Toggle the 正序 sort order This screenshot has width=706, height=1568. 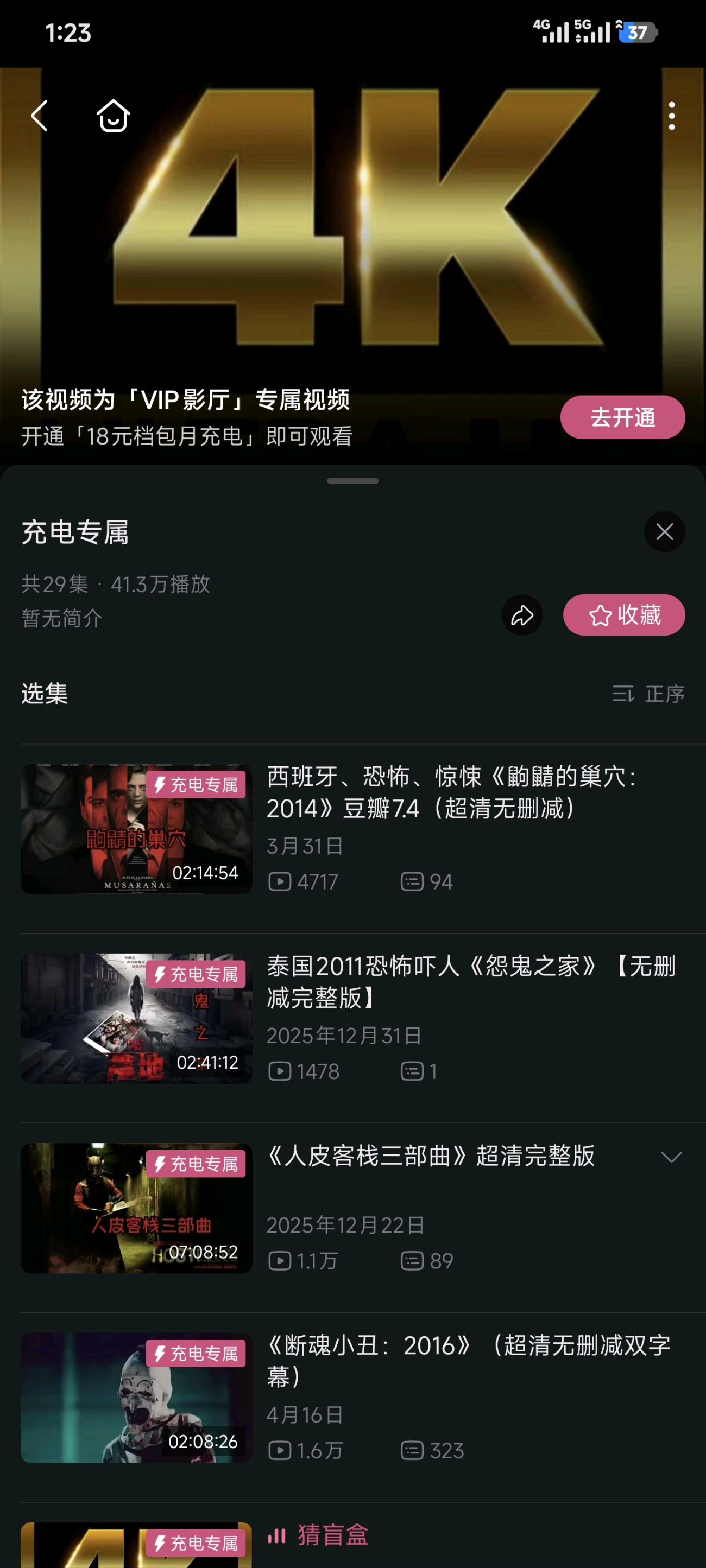click(648, 694)
